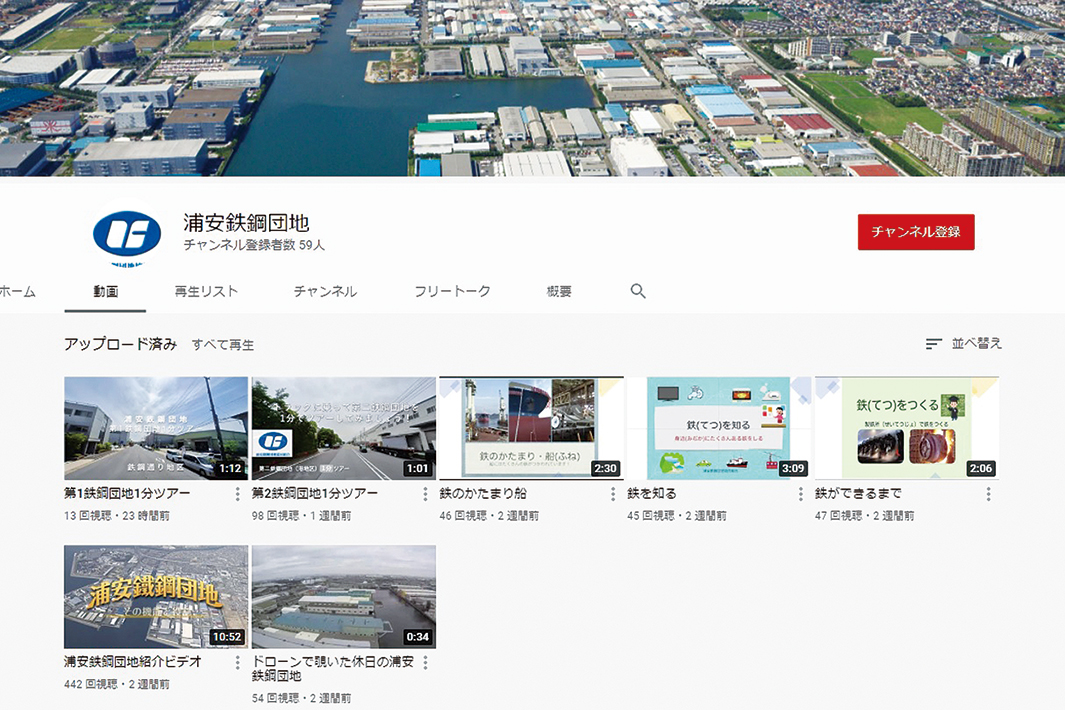Watch the 浦安鉄鋼団地紹介ビデオ video

click(156, 596)
